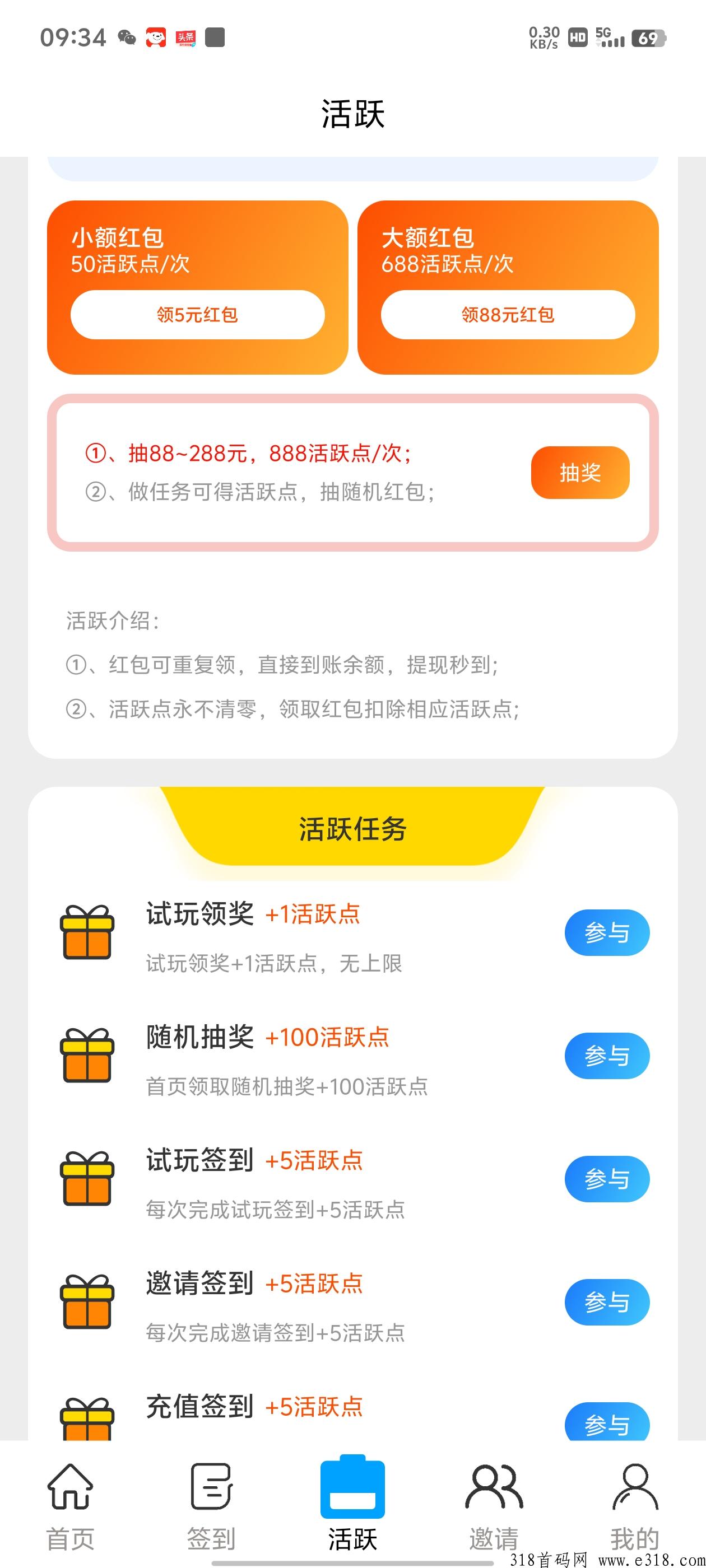The height and width of the screenshot is (1568, 706).
Task: Join the 充值签到 task
Action: 607,1422
